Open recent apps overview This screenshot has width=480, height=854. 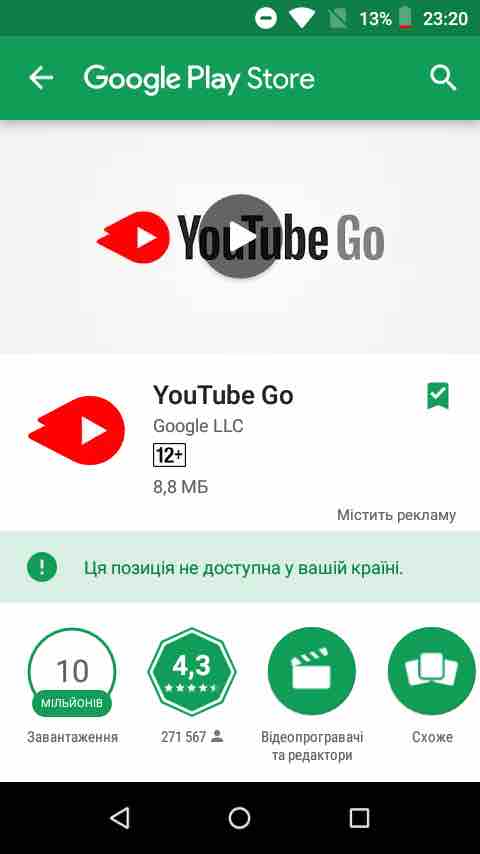pyautogui.click(x=359, y=818)
